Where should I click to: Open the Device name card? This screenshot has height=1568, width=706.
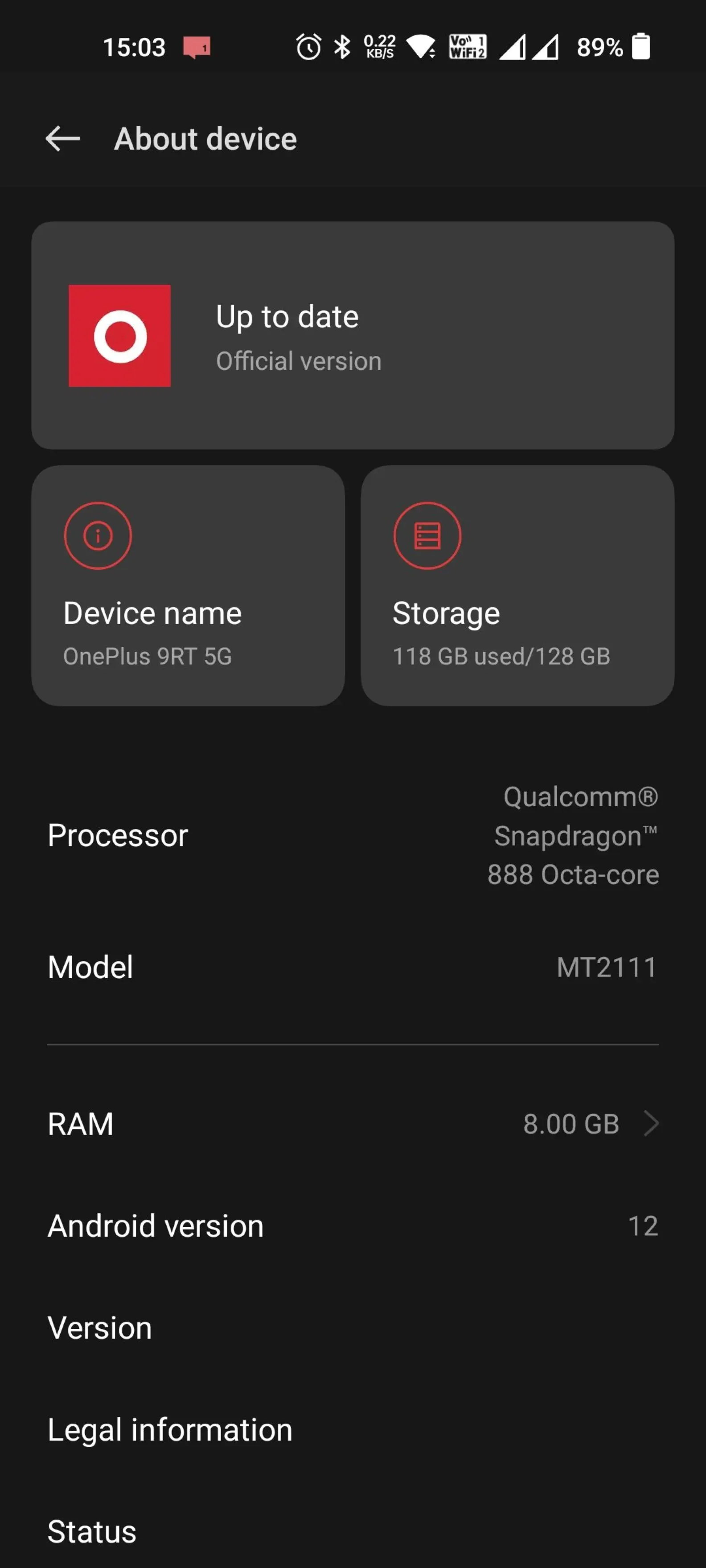pos(188,586)
